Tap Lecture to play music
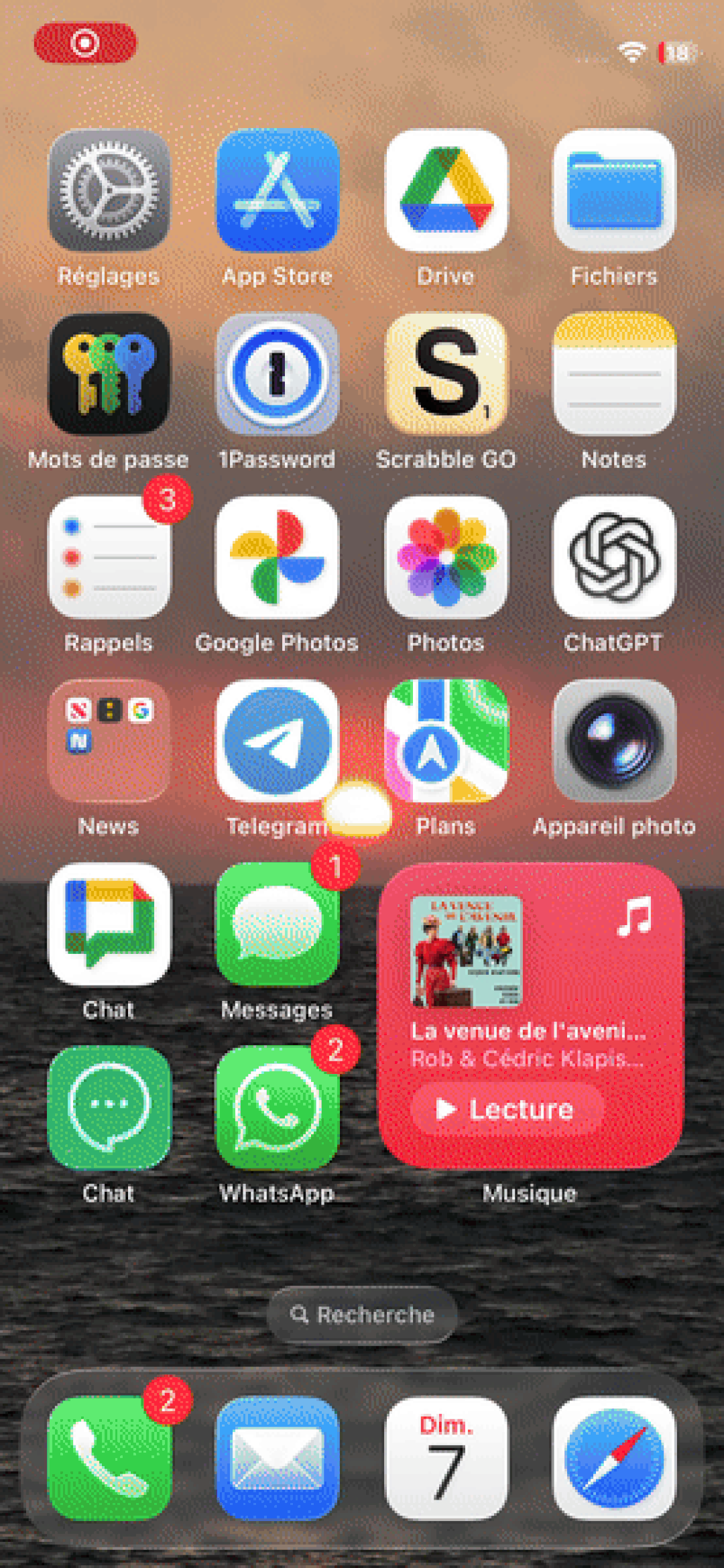Viewport: 724px width, 1568px height. coord(507,1109)
